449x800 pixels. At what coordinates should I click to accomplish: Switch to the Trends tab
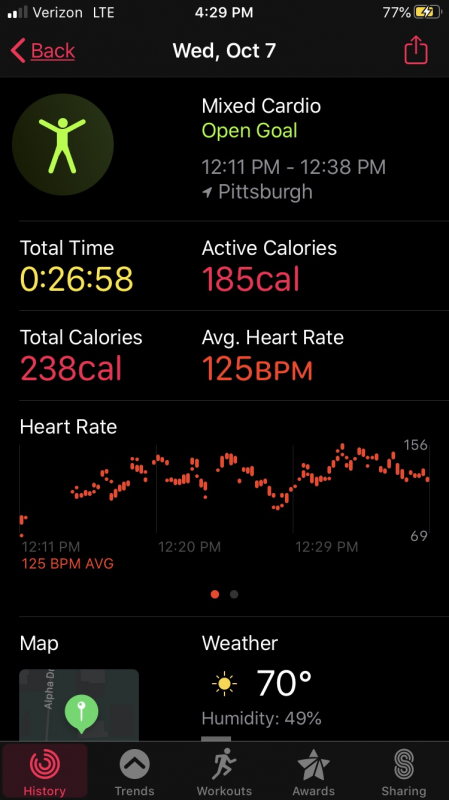click(134, 771)
